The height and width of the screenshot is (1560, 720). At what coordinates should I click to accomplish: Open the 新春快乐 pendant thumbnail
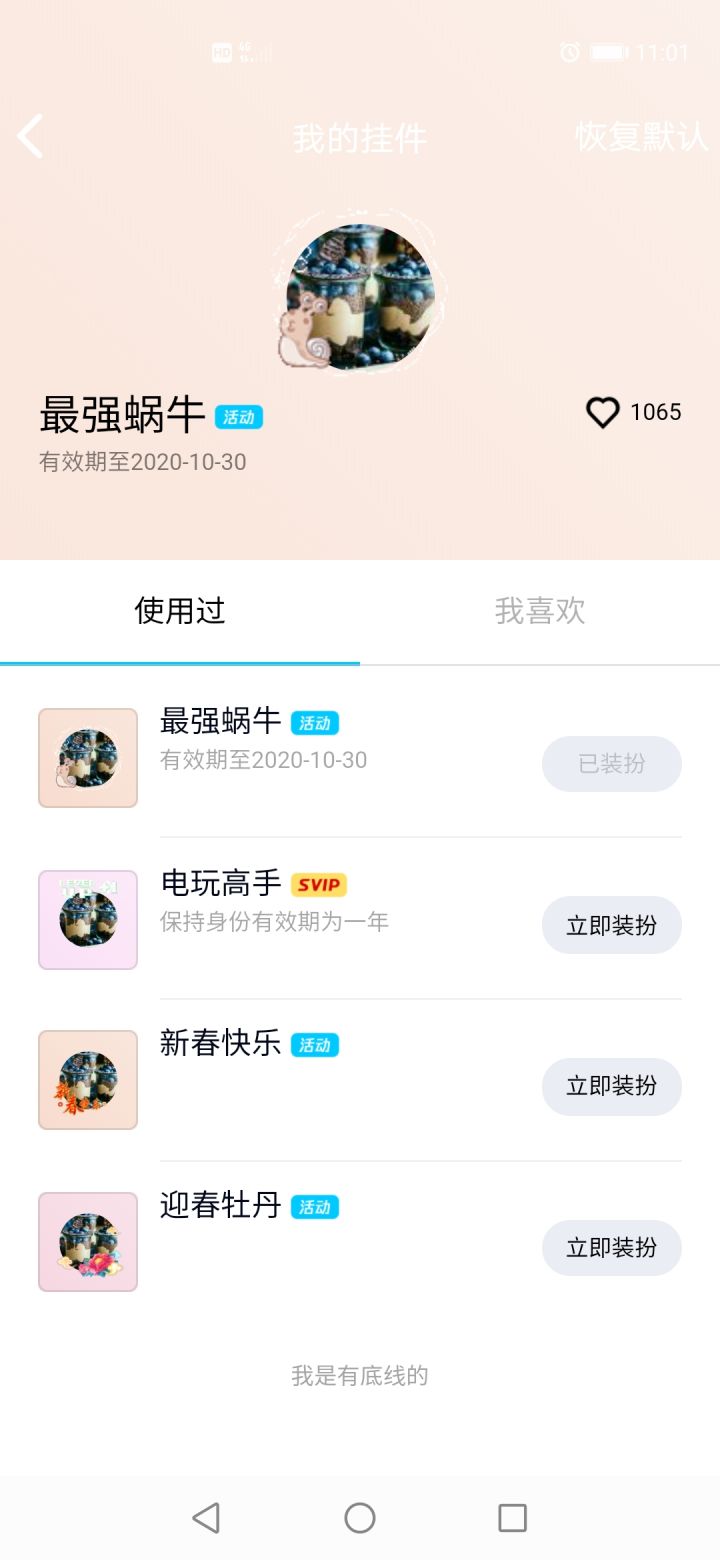(x=88, y=1080)
